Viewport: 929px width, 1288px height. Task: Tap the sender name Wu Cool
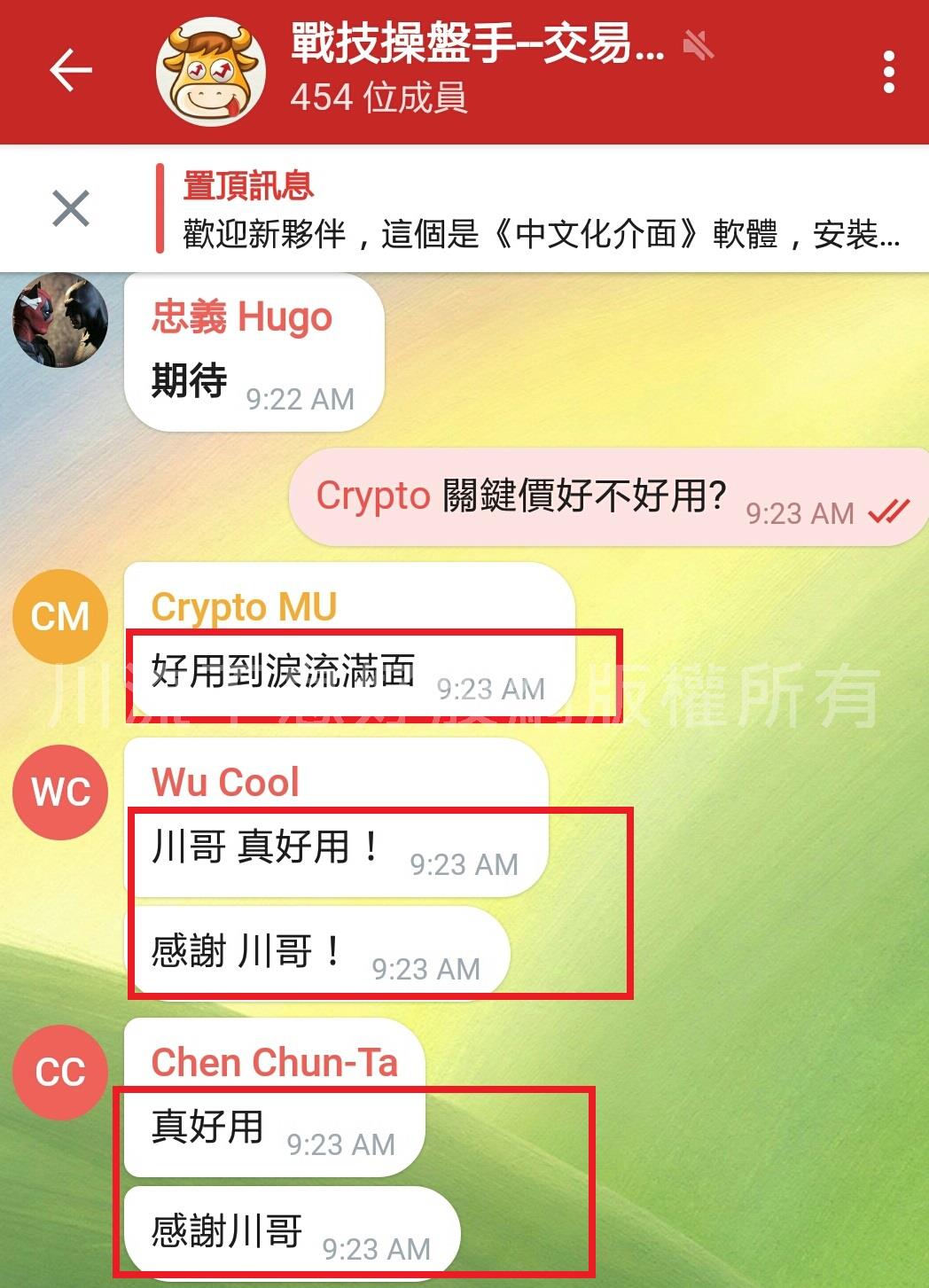225,782
